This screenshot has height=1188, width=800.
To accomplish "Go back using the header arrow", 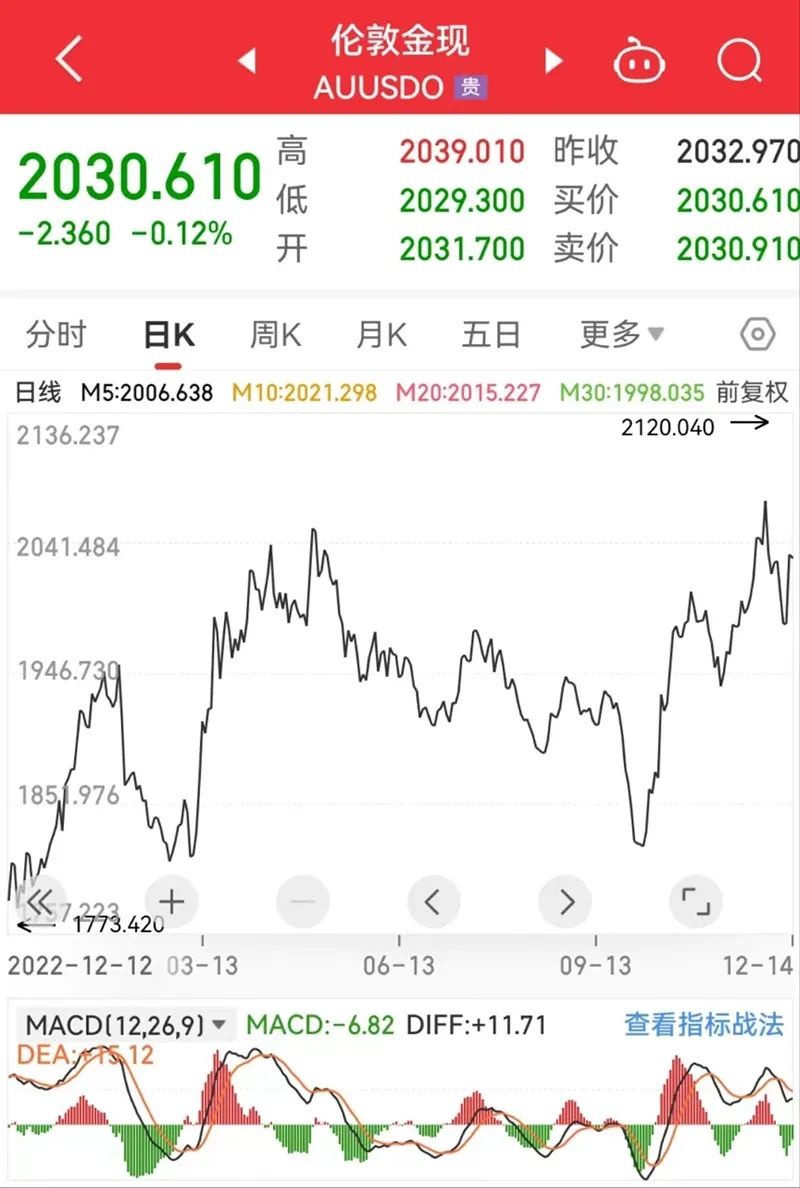I will [x=69, y=61].
